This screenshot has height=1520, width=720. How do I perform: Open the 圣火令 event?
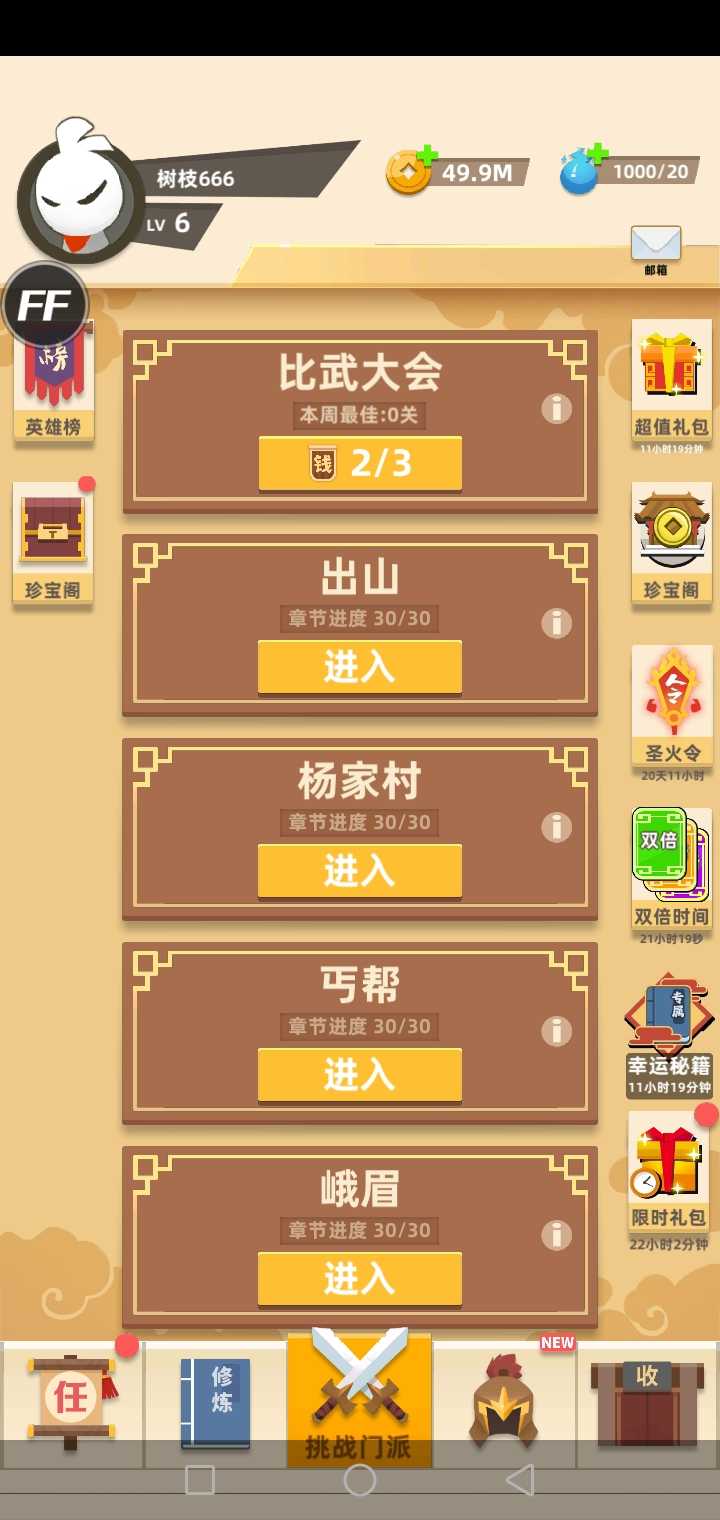[x=671, y=705]
